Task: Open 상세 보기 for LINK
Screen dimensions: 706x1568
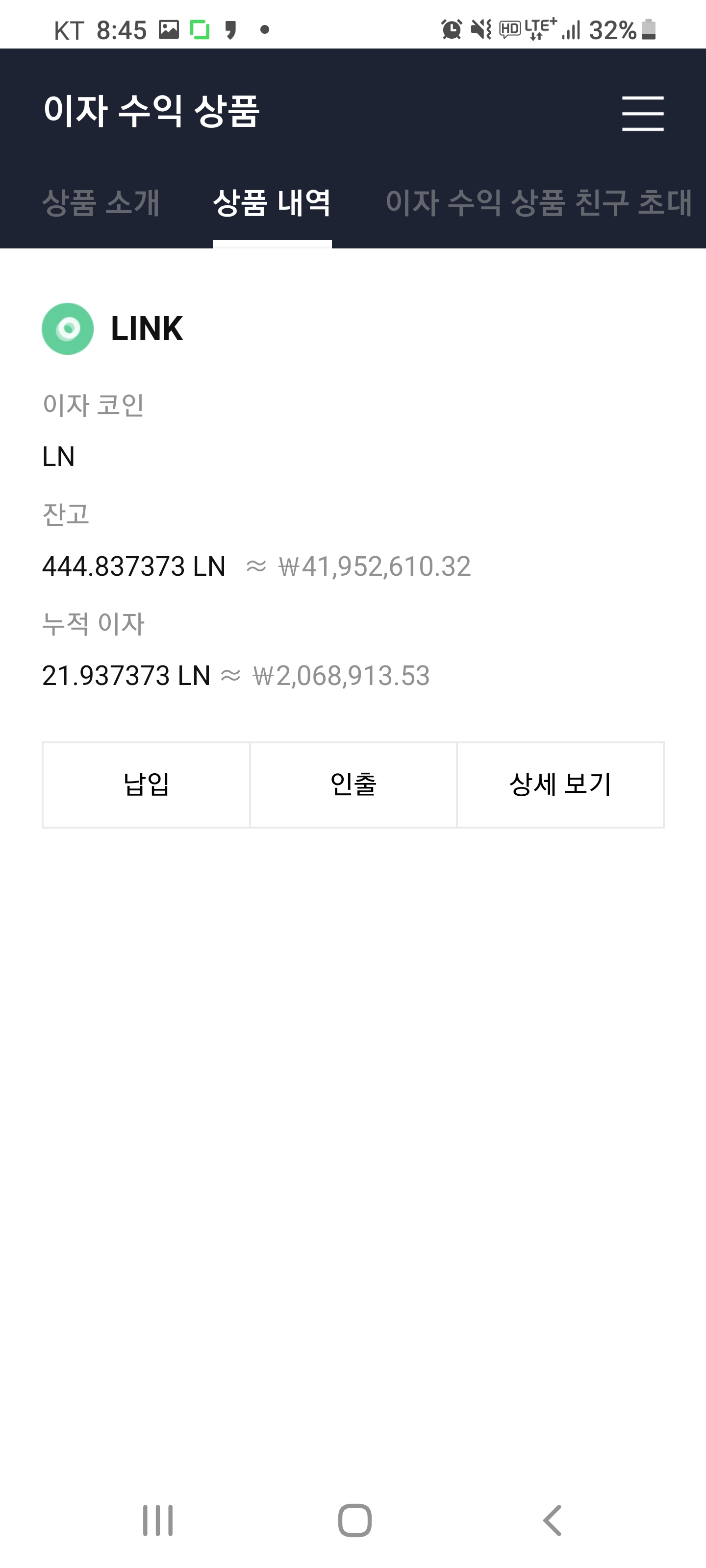Action: 560,784
